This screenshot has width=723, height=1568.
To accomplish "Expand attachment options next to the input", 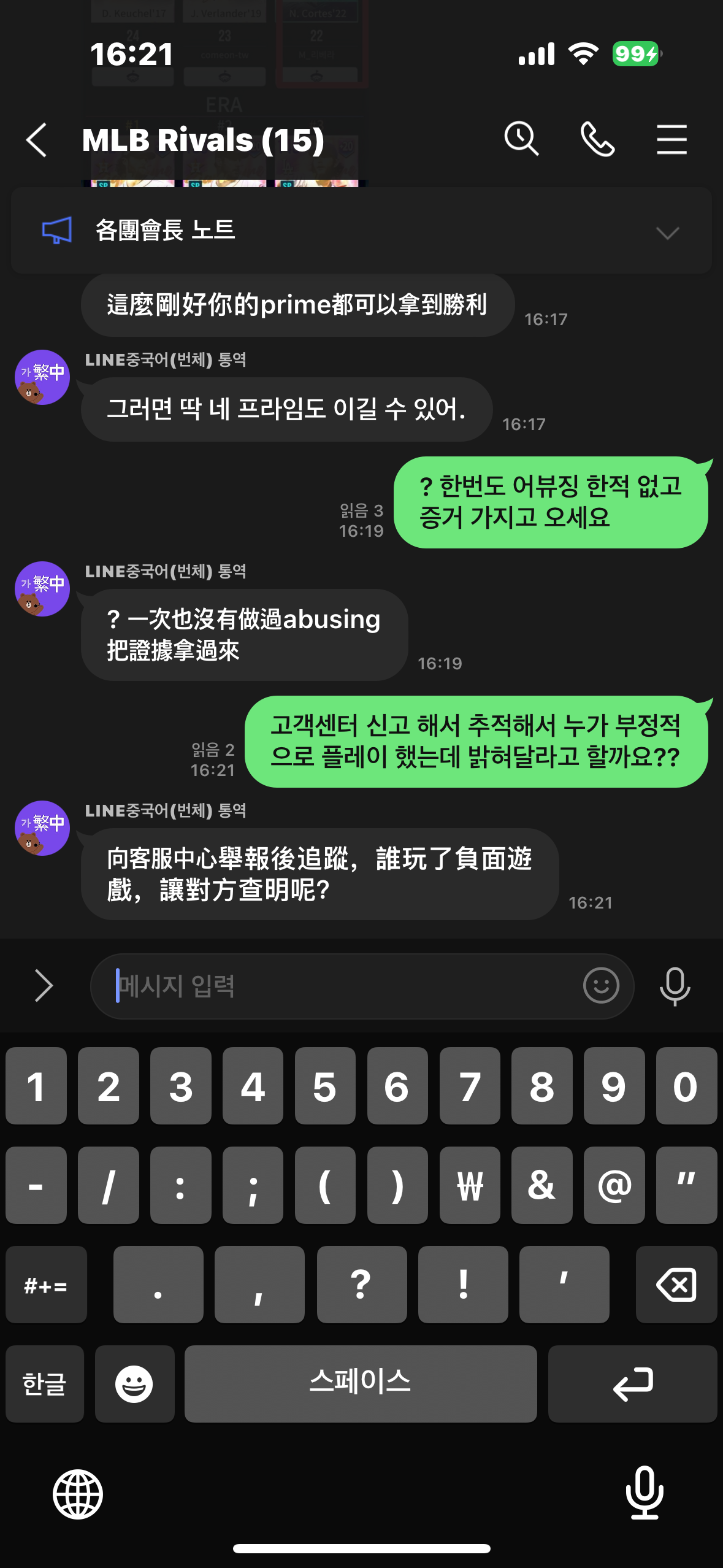I will pos(43,986).
